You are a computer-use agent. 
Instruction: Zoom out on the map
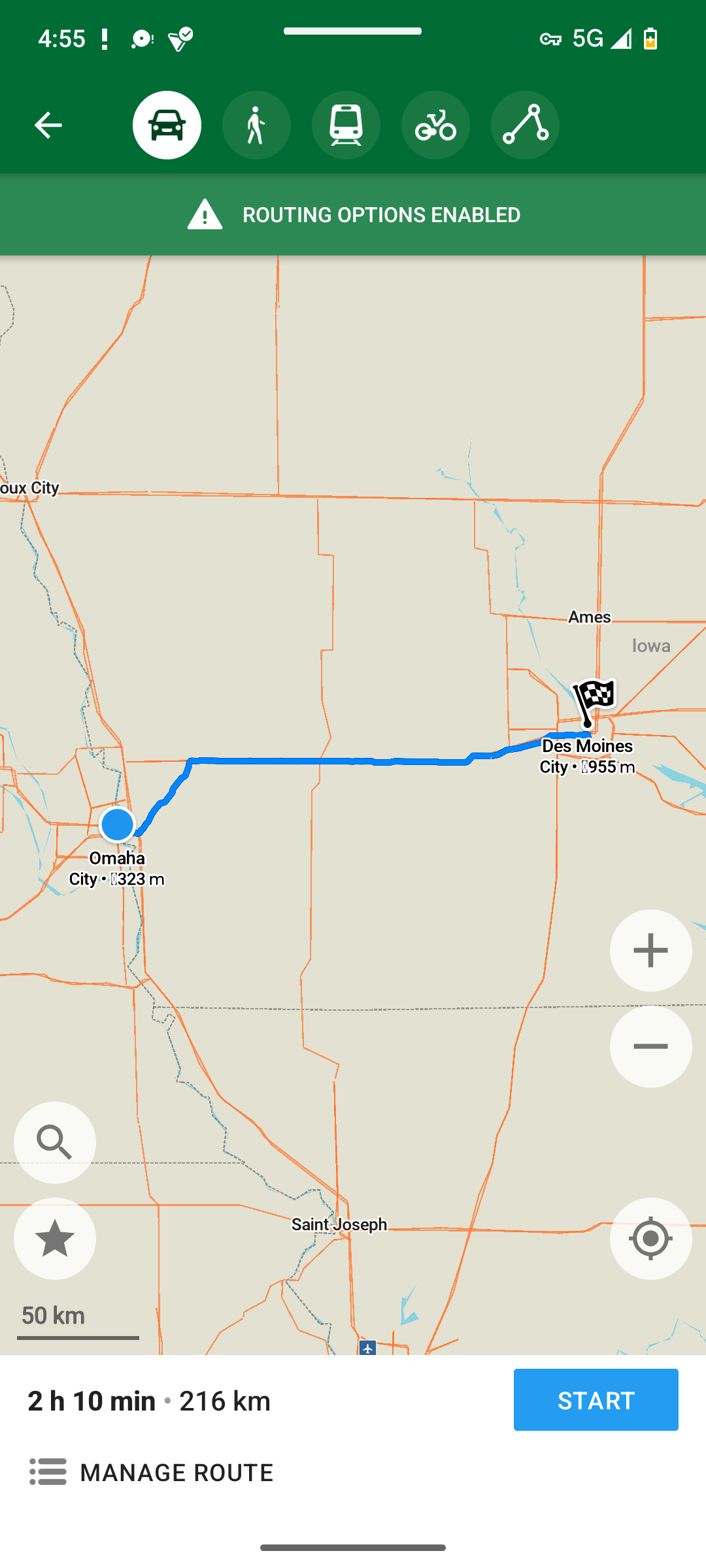point(650,1047)
